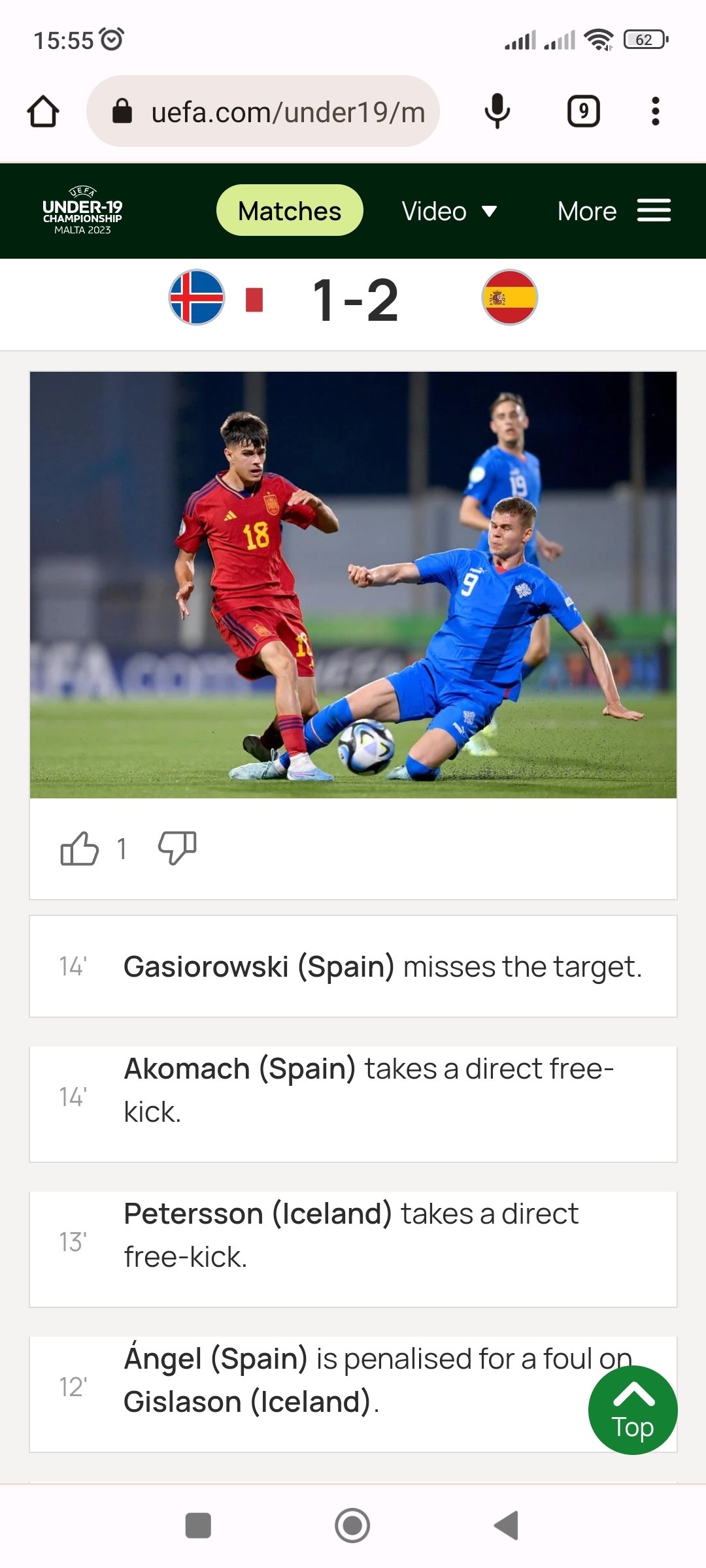The height and width of the screenshot is (1568, 706).
Task: Like the match photo post
Action: coord(80,849)
